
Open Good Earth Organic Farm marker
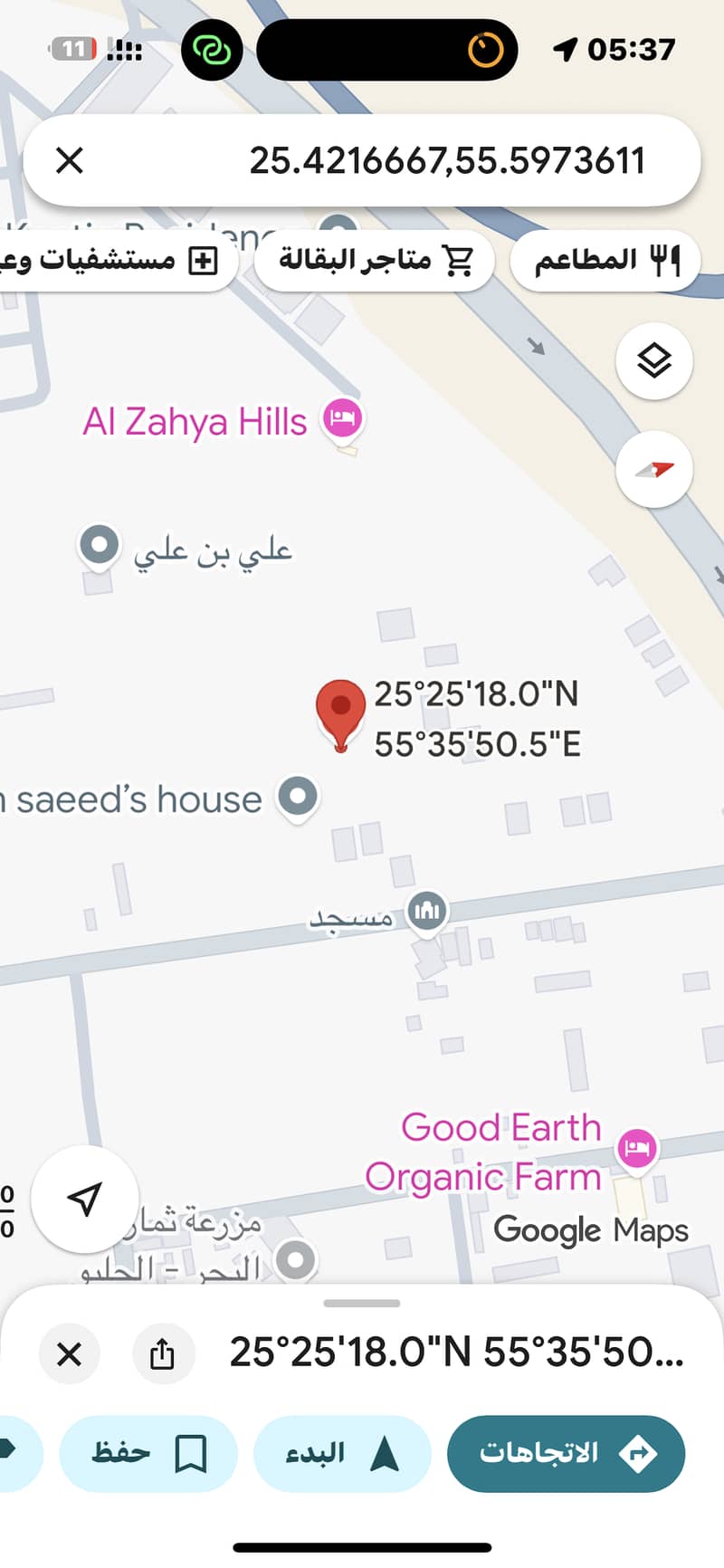tap(637, 1149)
